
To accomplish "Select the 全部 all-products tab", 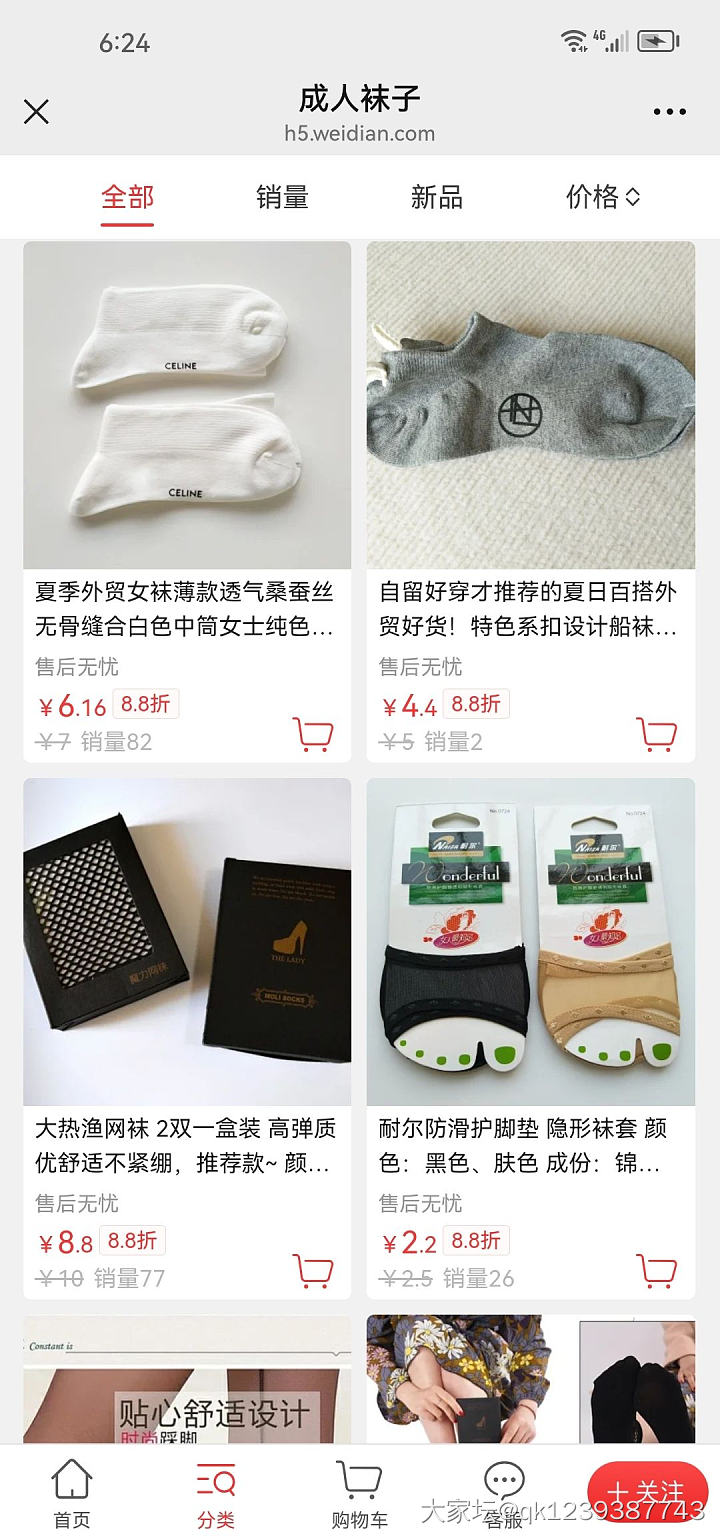I will pos(127,197).
